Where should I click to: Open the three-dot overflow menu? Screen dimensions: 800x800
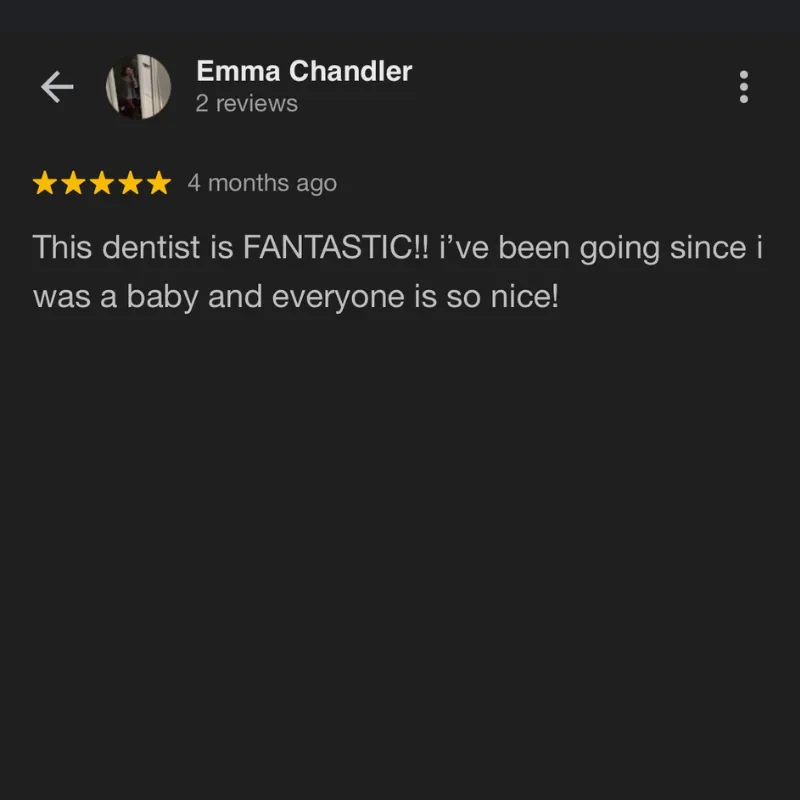tap(743, 88)
